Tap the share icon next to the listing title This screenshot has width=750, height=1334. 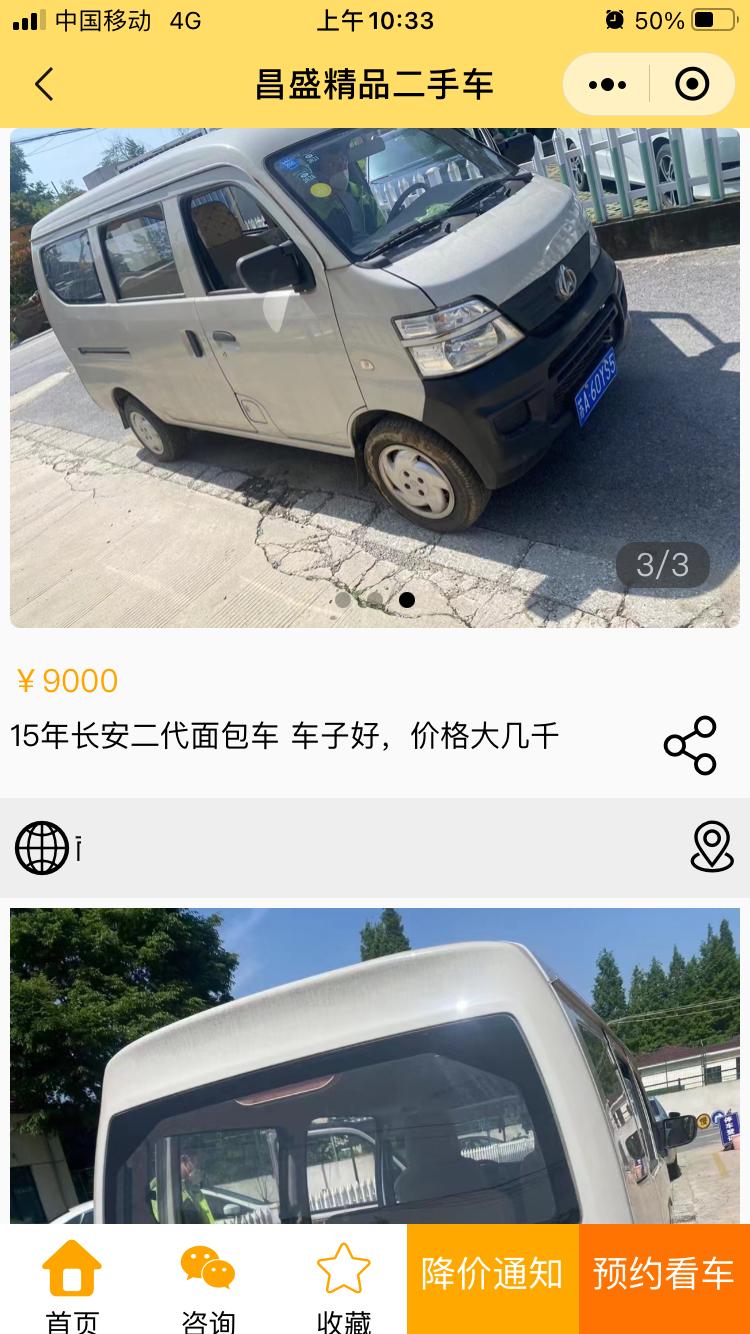pyautogui.click(x=690, y=744)
